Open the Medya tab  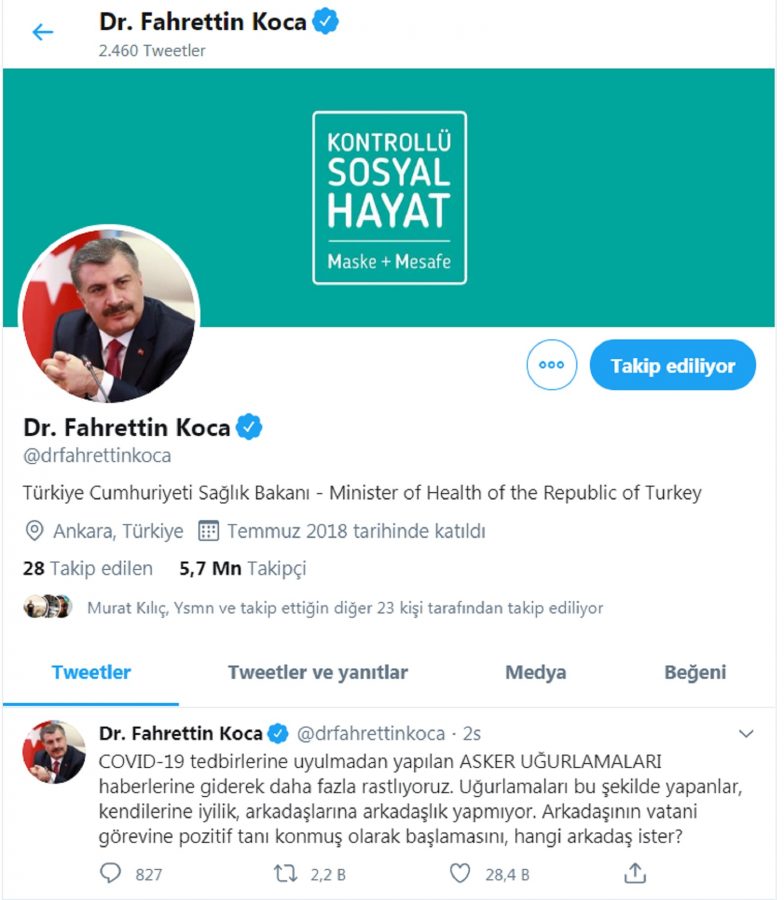[x=535, y=672]
